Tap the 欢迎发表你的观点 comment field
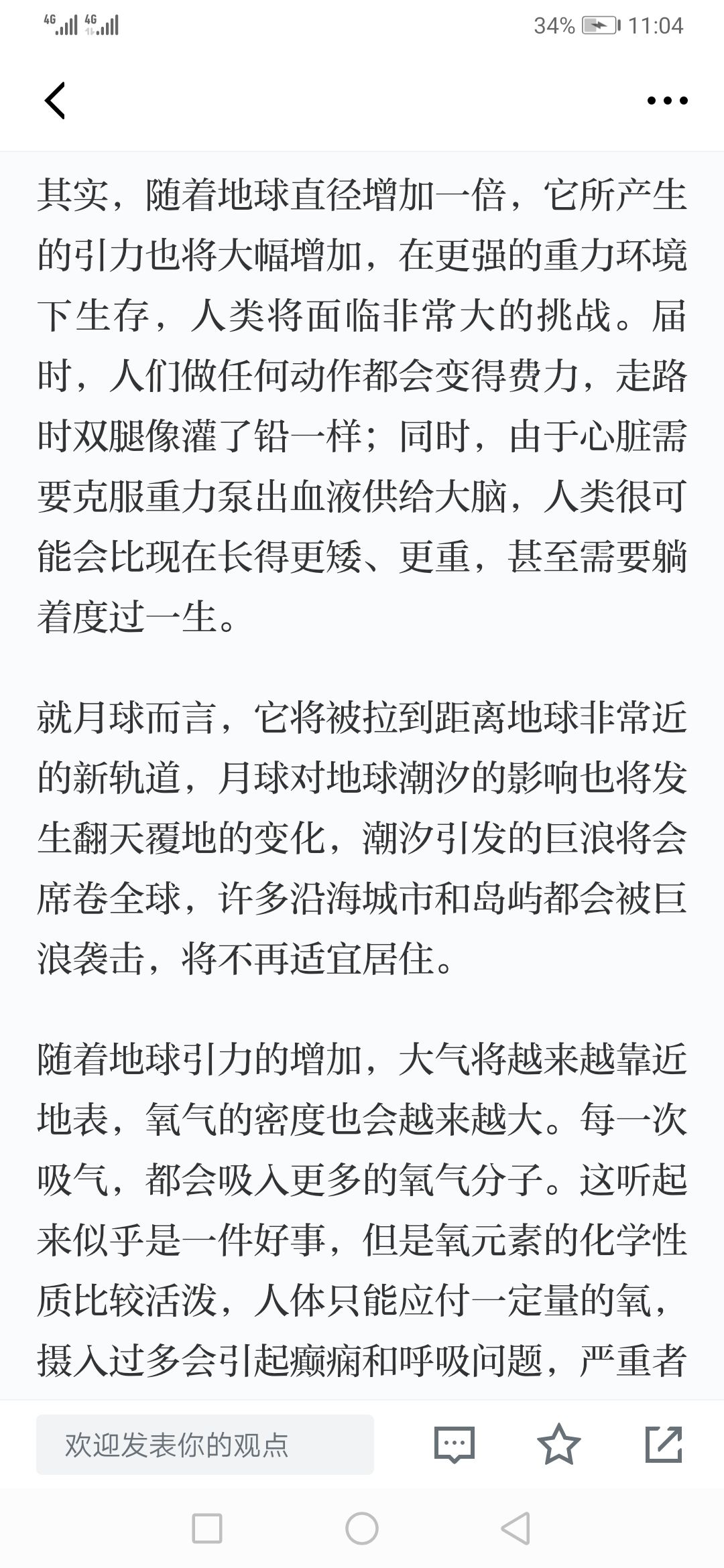This screenshot has width=724, height=1568. point(205,1445)
